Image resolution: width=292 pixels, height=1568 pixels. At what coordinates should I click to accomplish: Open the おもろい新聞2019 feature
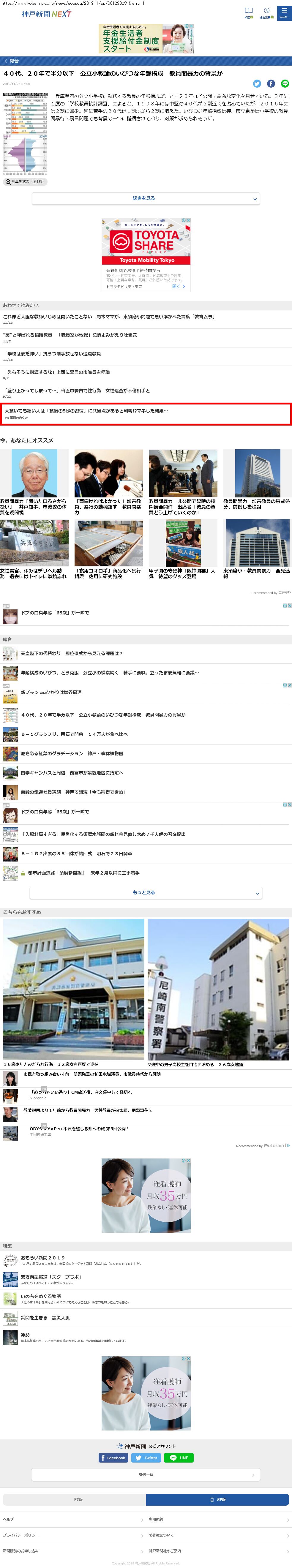tap(42, 1258)
